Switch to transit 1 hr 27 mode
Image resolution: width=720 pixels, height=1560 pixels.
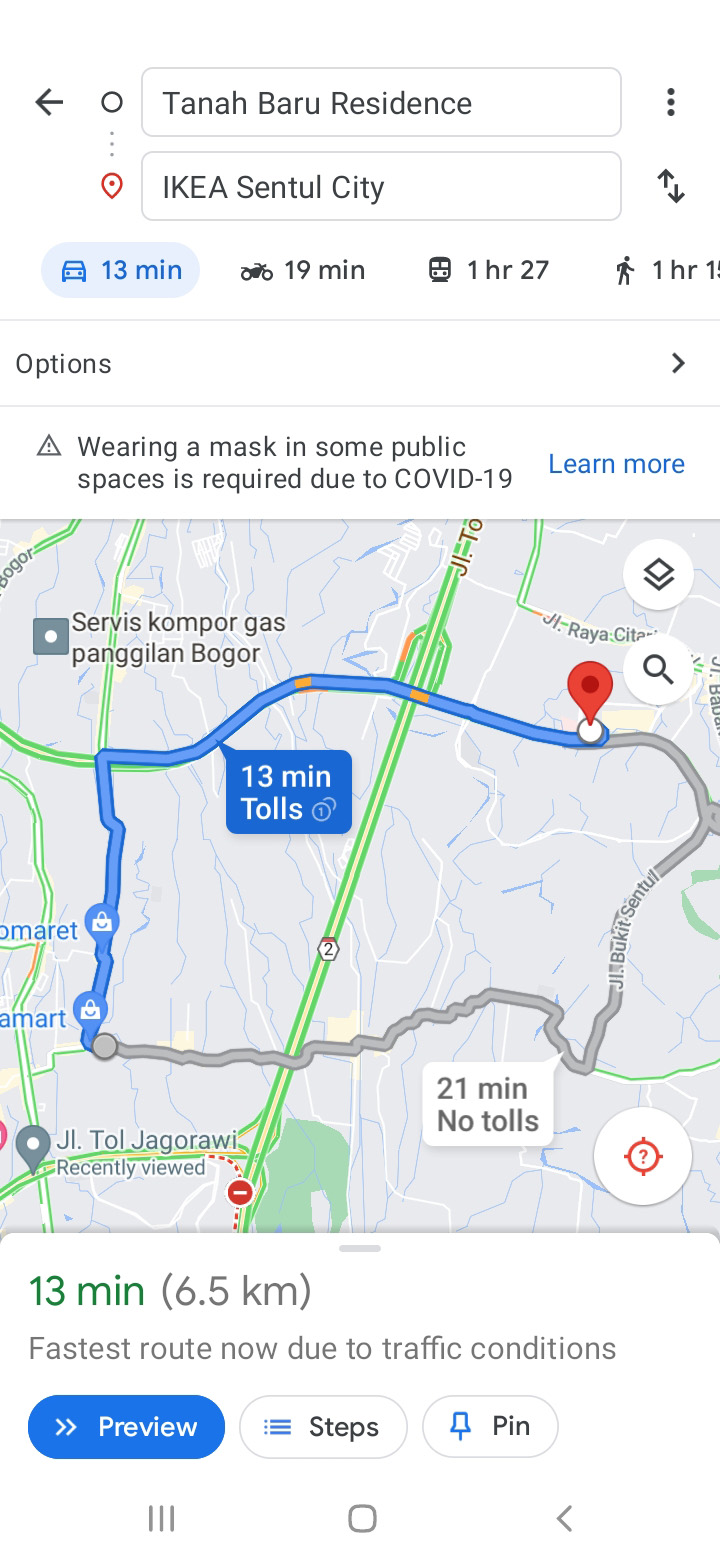pos(489,270)
